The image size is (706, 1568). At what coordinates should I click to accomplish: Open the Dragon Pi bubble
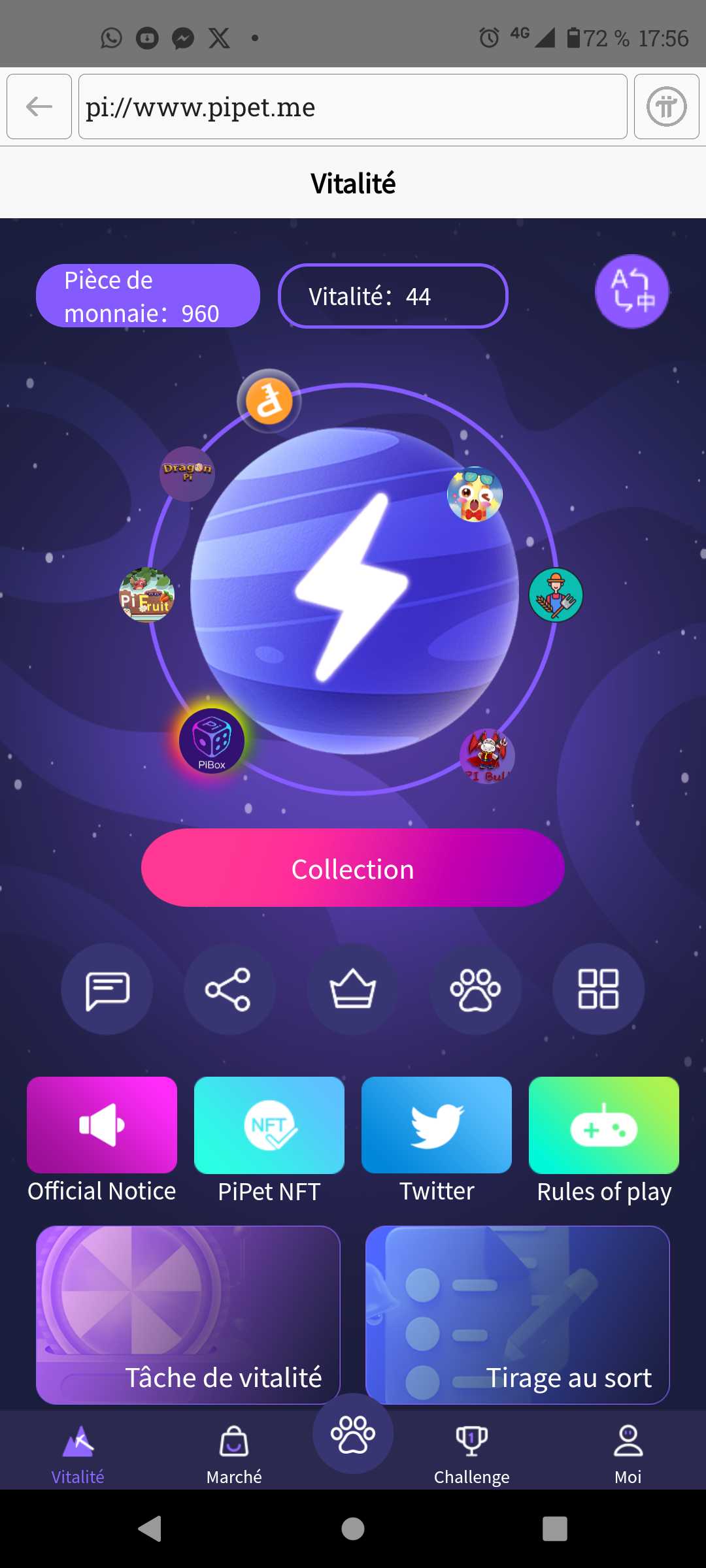point(188,474)
